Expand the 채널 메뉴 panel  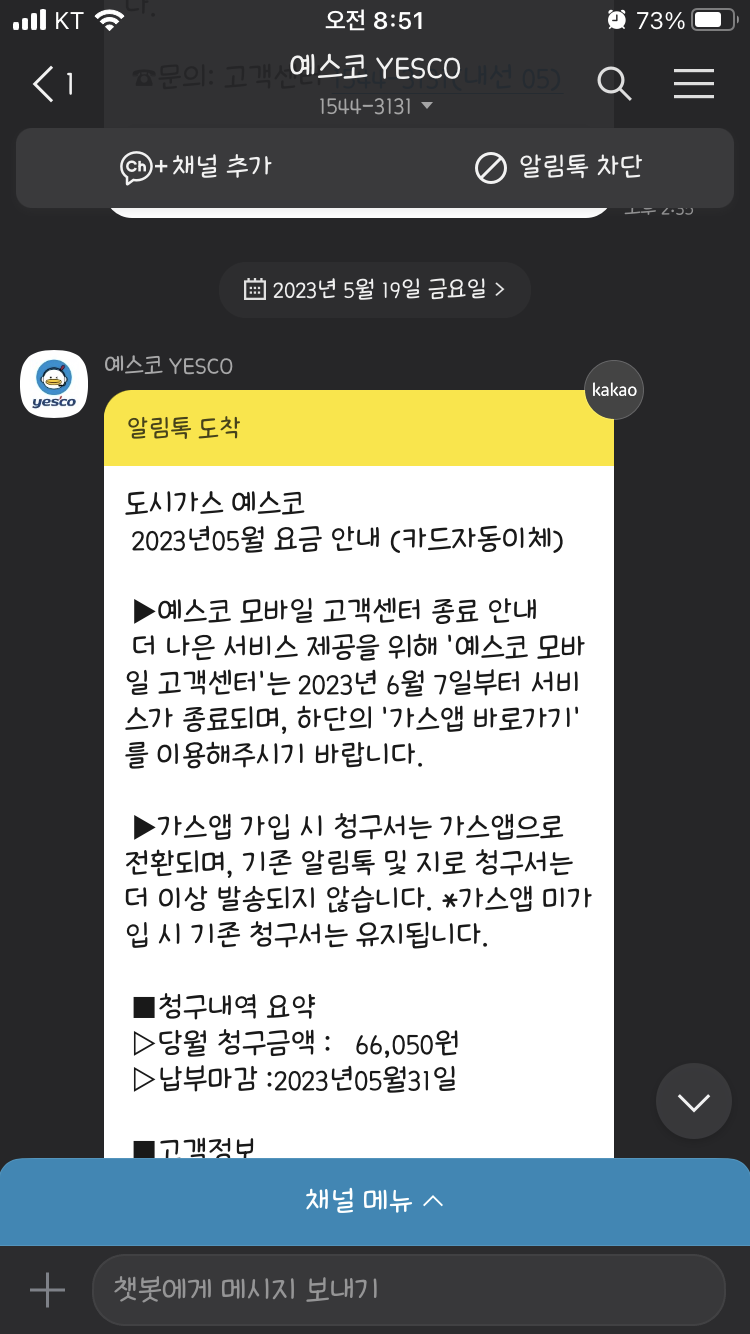click(375, 1201)
